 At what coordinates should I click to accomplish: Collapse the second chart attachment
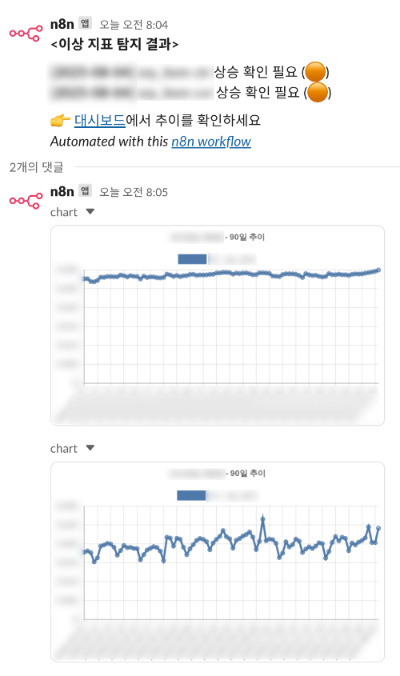point(90,448)
